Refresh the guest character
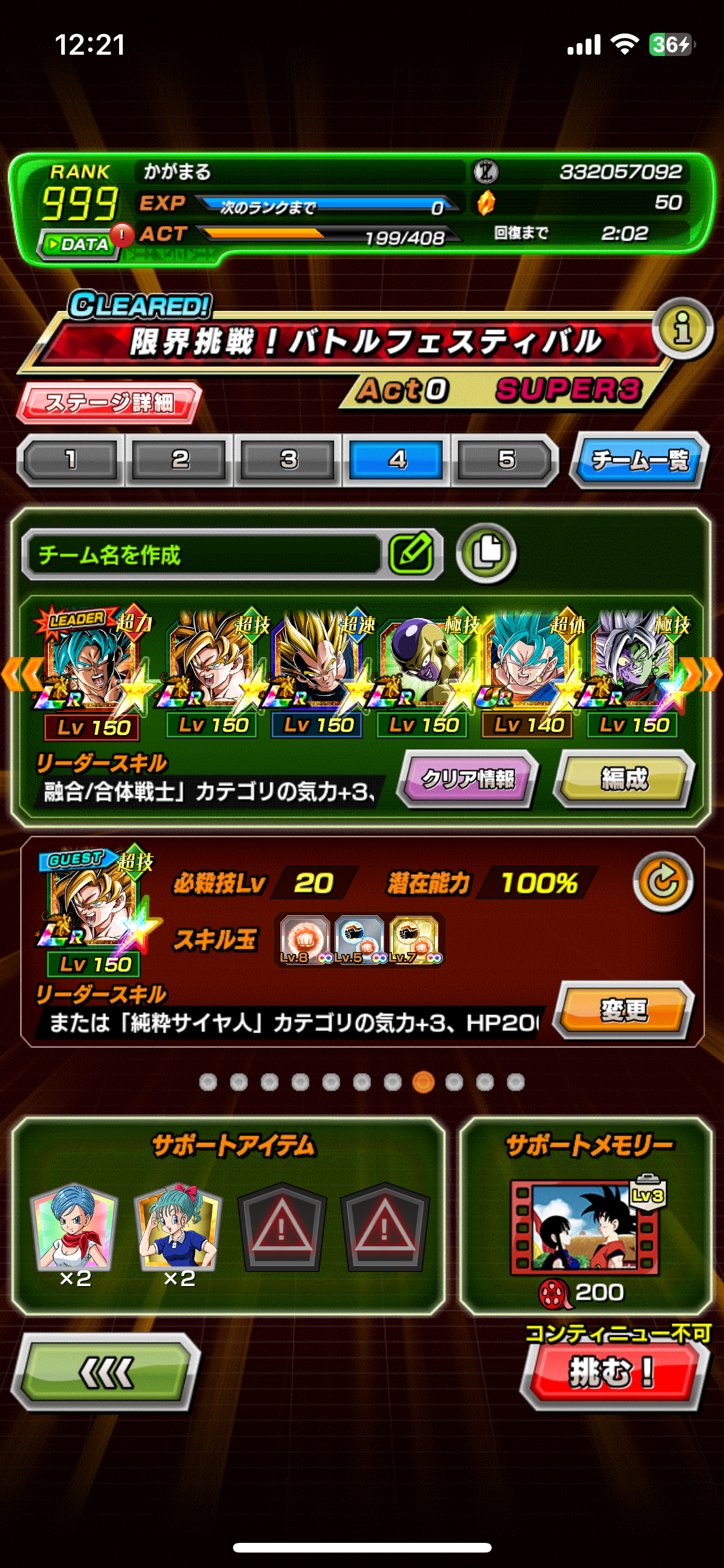The image size is (724, 1568). [663, 882]
